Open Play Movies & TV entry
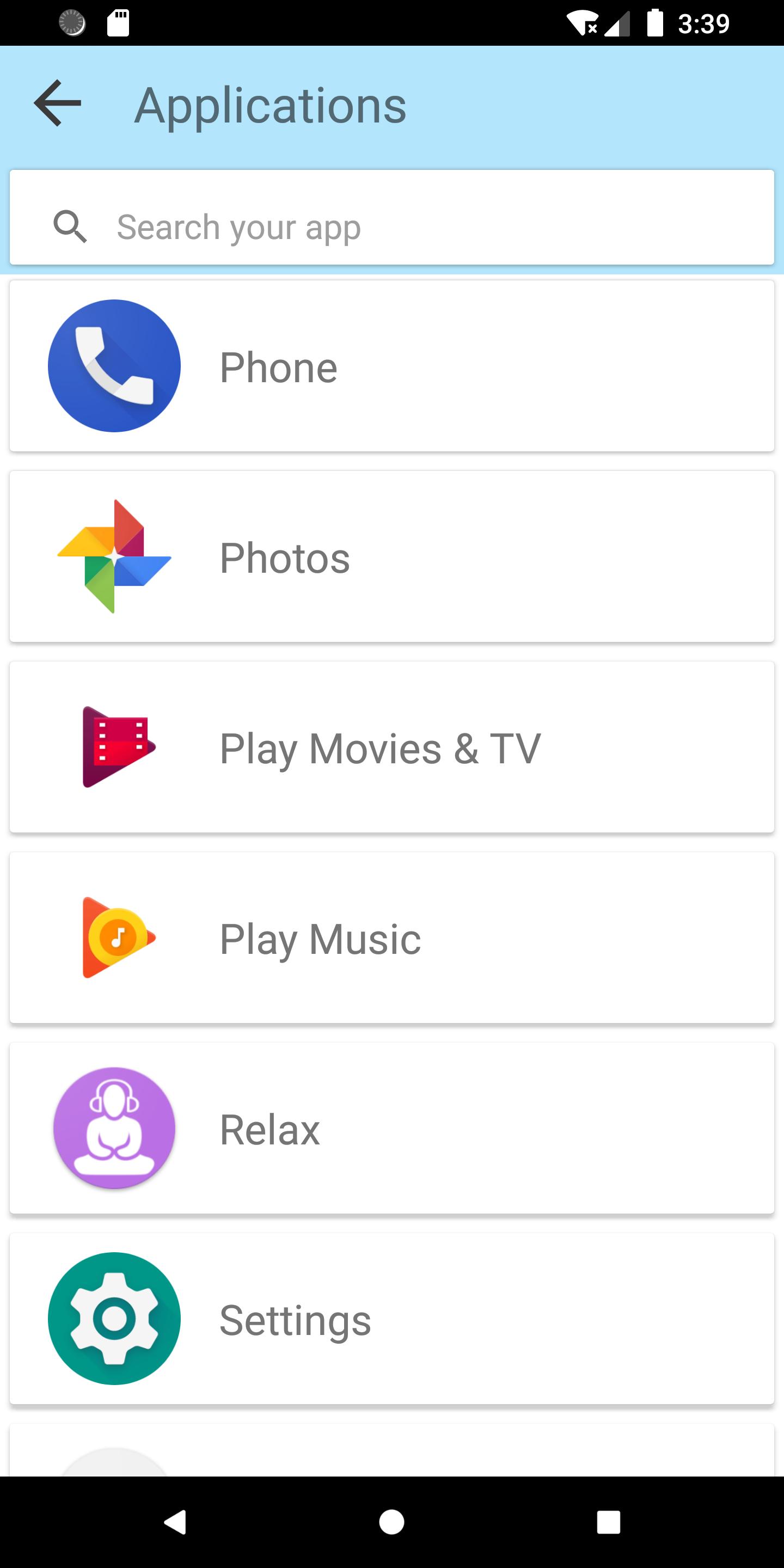Viewport: 784px width, 1568px height. pos(392,747)
